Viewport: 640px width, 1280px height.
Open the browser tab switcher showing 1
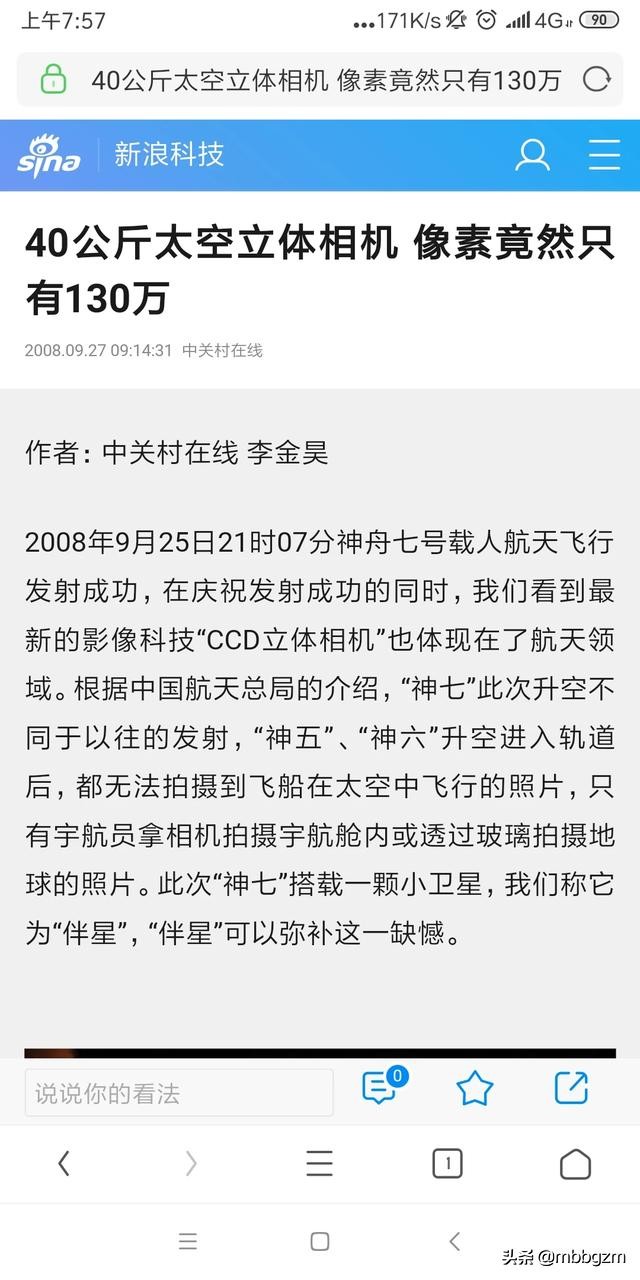(x=447, y=1163)
